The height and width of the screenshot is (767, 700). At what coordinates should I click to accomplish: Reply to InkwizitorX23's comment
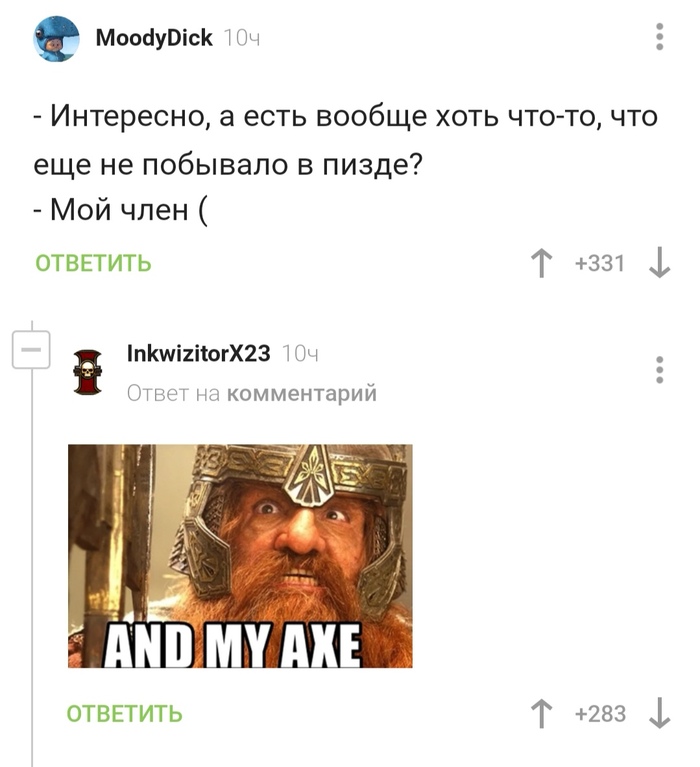[x=124, y=713]
